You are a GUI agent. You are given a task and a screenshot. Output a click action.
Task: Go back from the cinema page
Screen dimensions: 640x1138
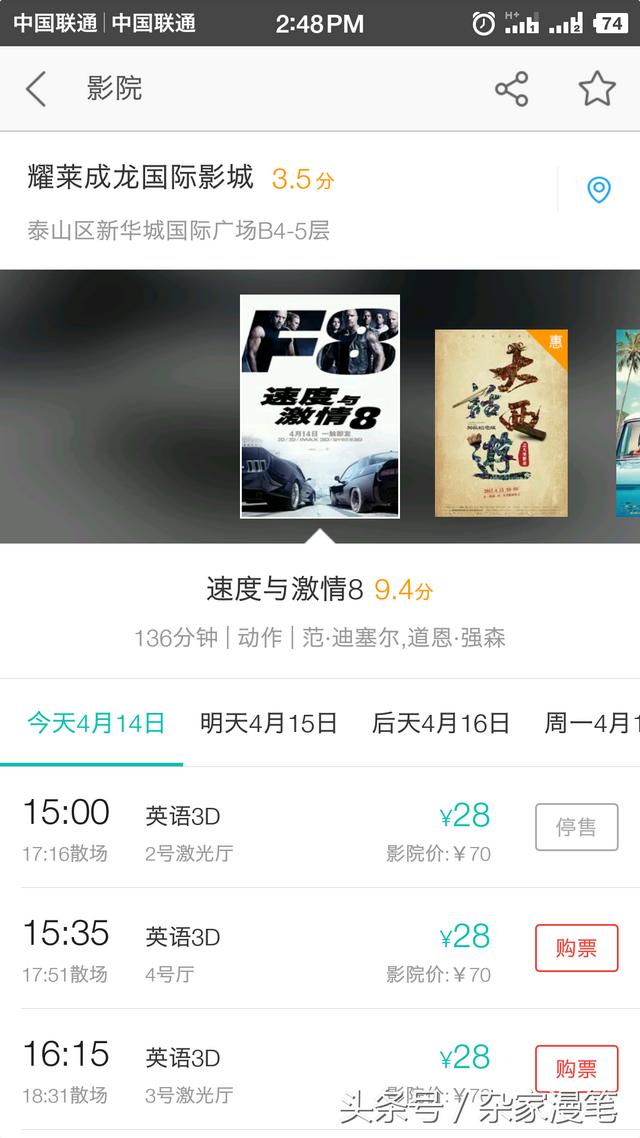coord(36,89)
